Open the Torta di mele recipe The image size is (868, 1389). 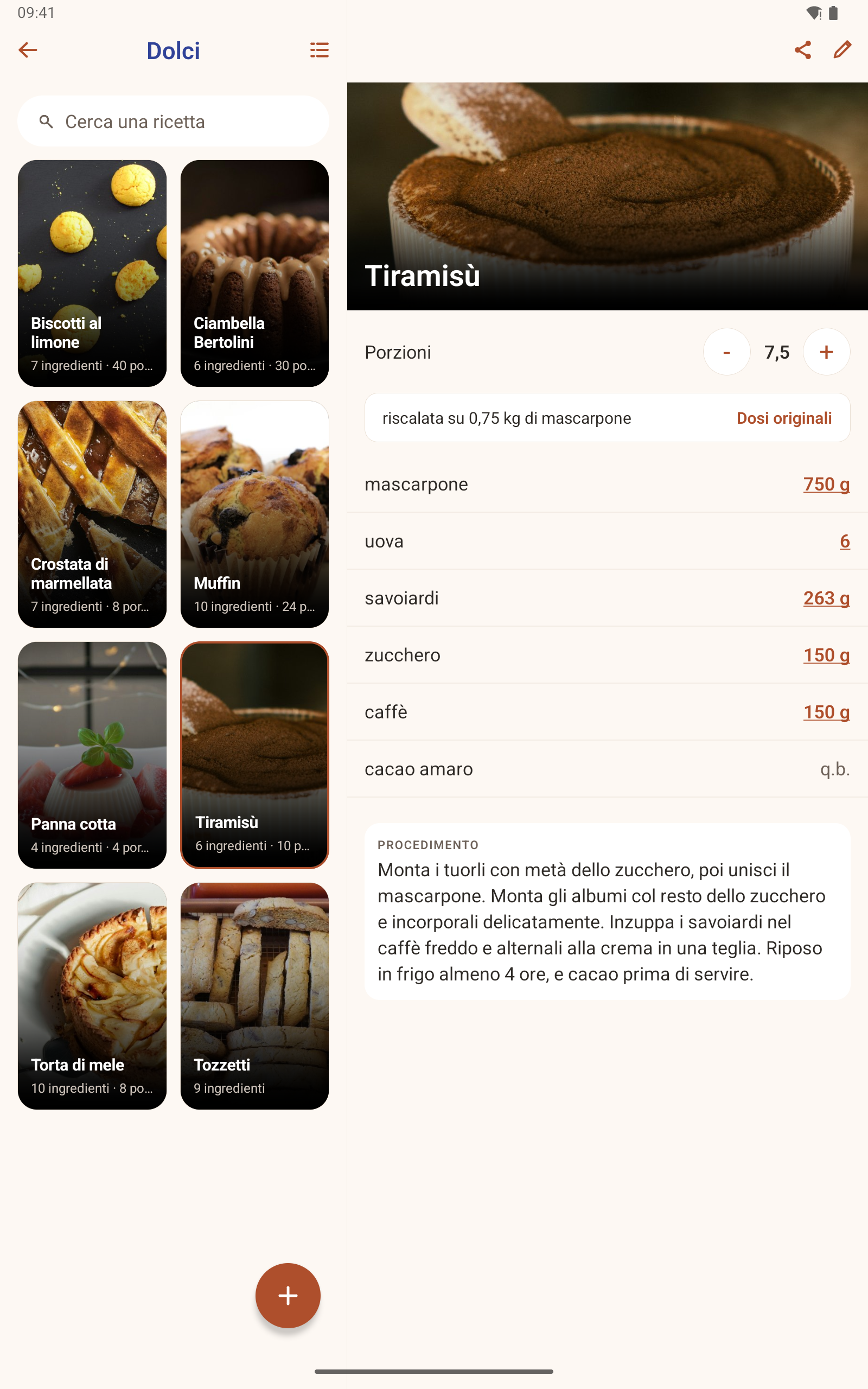[92, 996]
